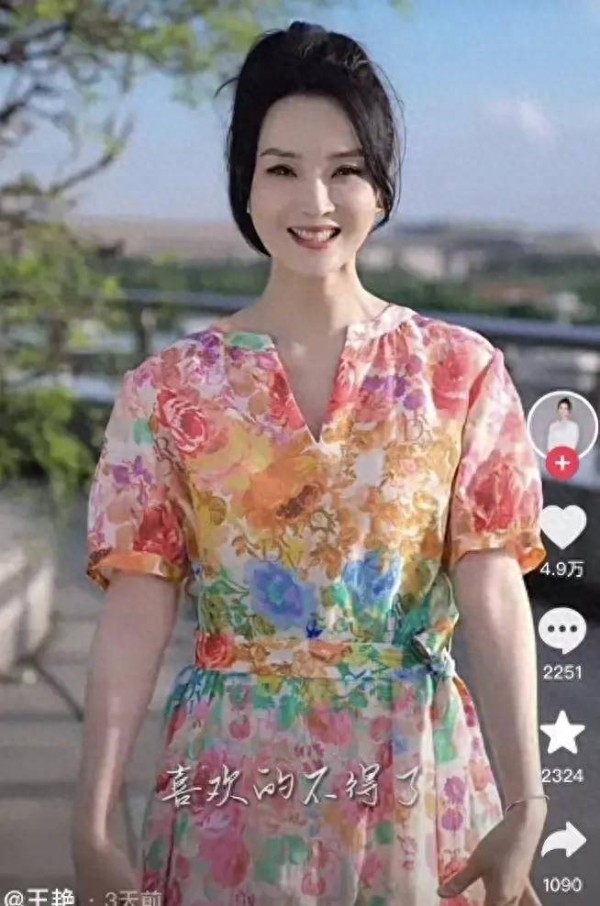Screen dimensions: 600x906
Task: Open the comments with 2251 replies
Action: [562, 630]
